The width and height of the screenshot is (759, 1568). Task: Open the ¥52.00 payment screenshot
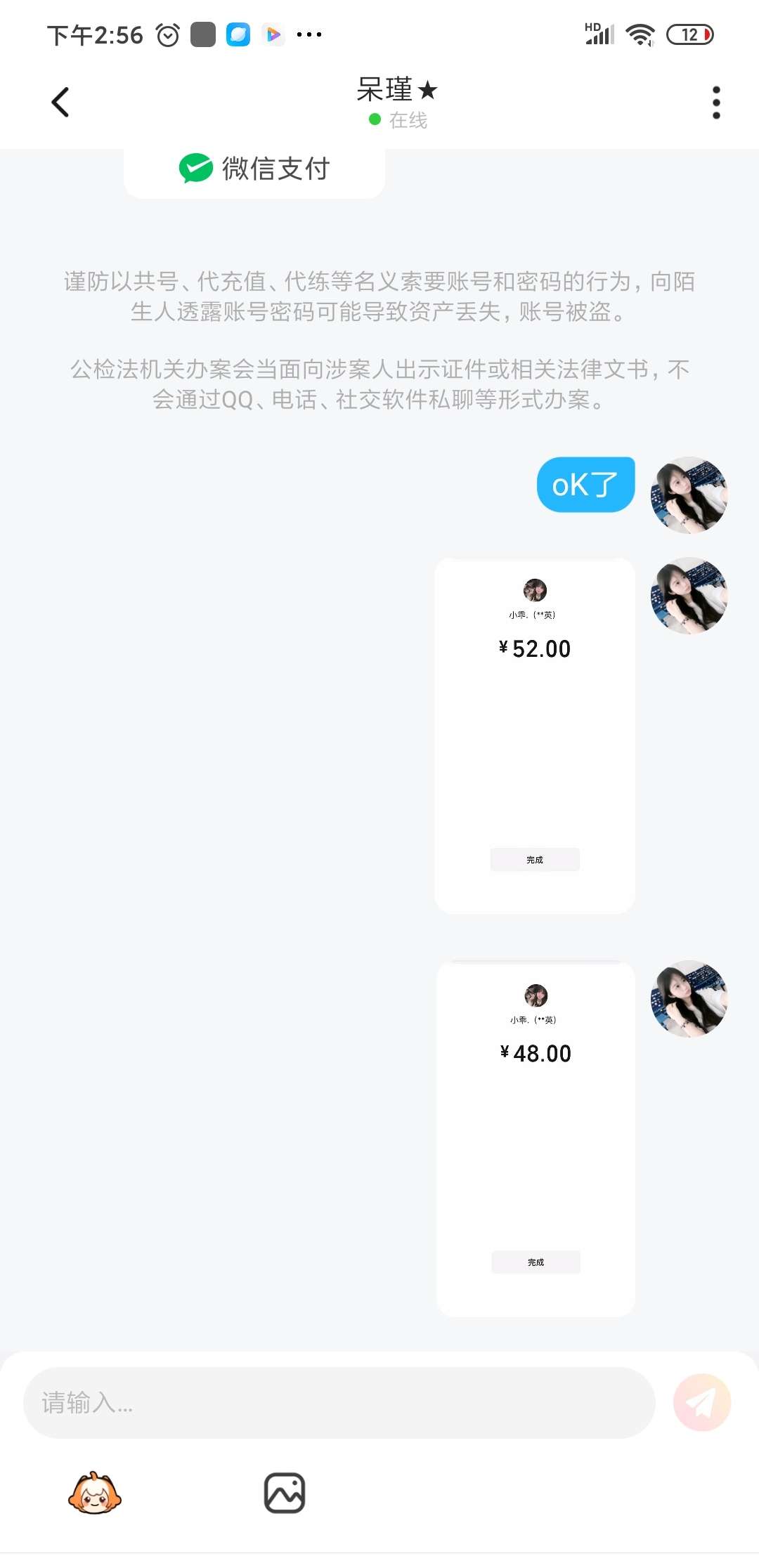click(x=534, y=736)
